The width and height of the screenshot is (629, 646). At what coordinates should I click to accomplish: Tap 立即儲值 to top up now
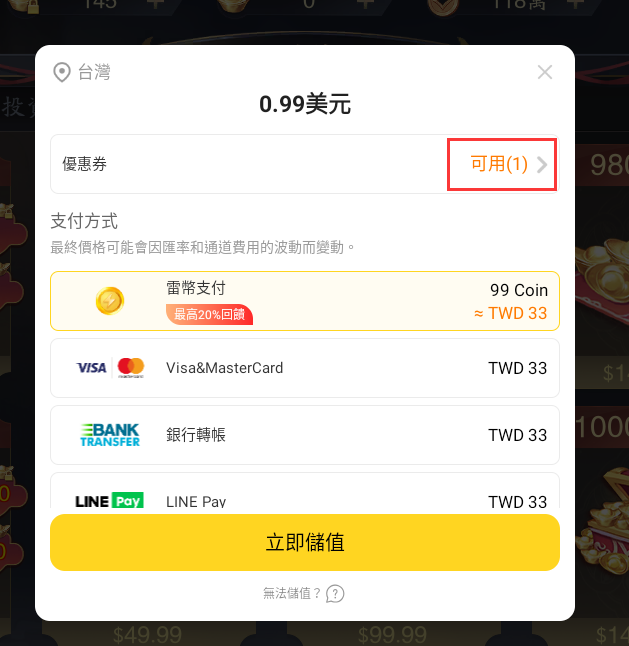304,542
